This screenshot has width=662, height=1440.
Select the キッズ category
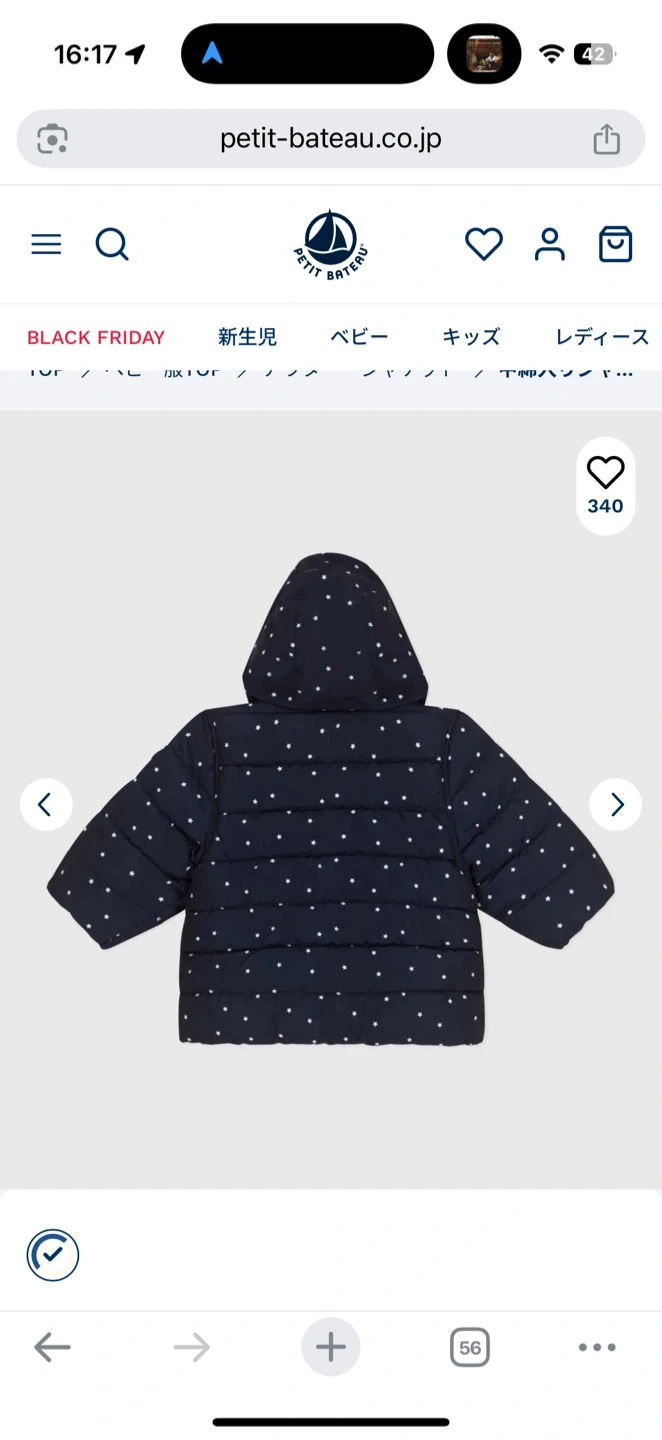click(470, 338)
